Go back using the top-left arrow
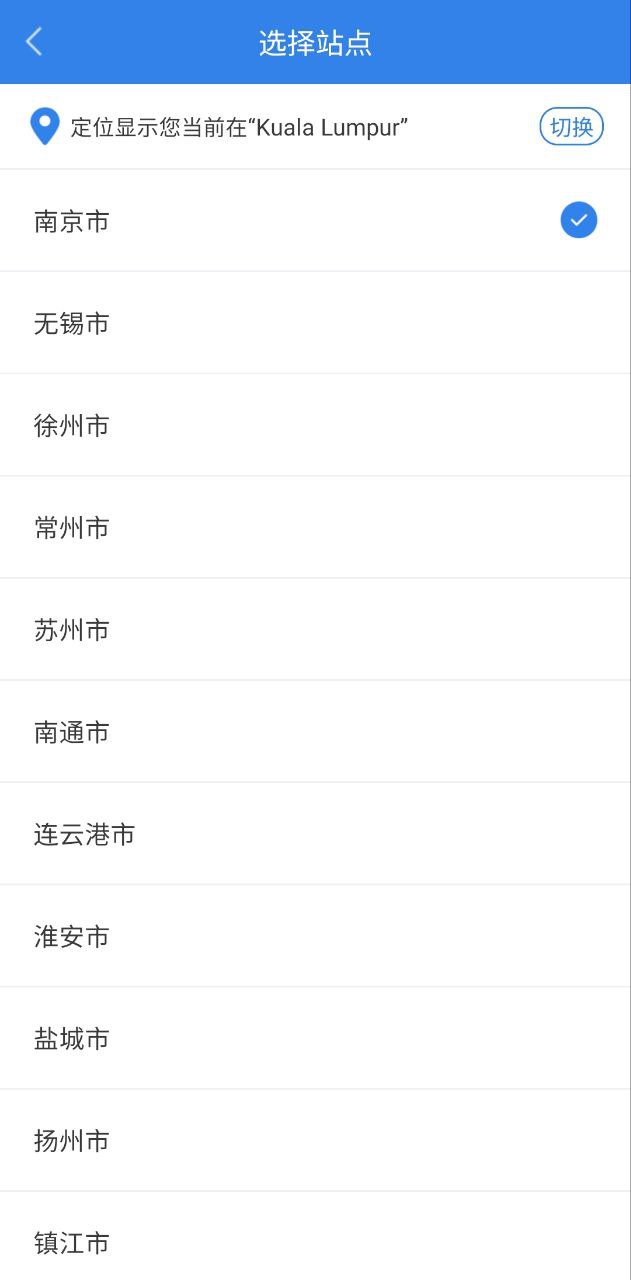Image resolution: width=631 pixels, height=1280 pixels. point(34,42)
